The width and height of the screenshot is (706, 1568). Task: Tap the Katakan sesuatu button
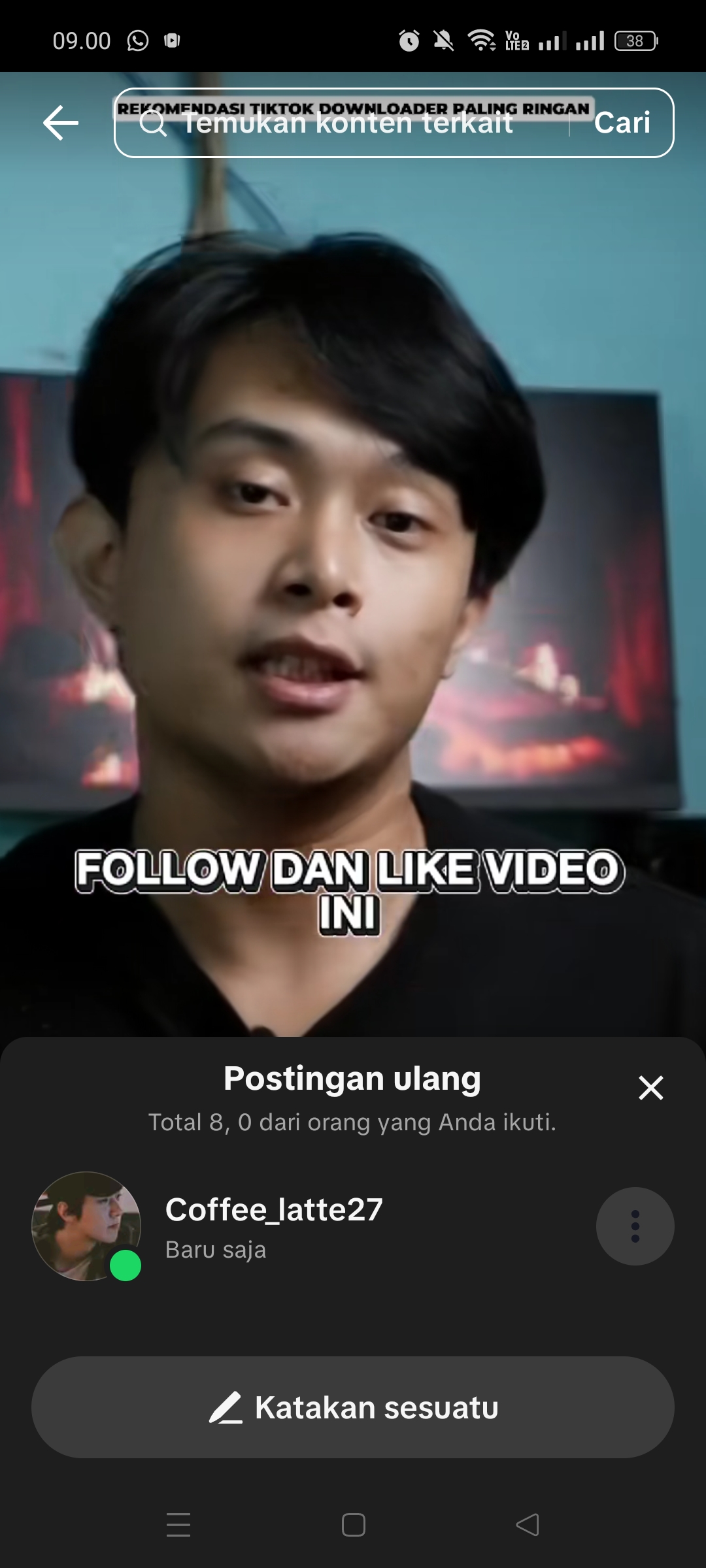353,1407
